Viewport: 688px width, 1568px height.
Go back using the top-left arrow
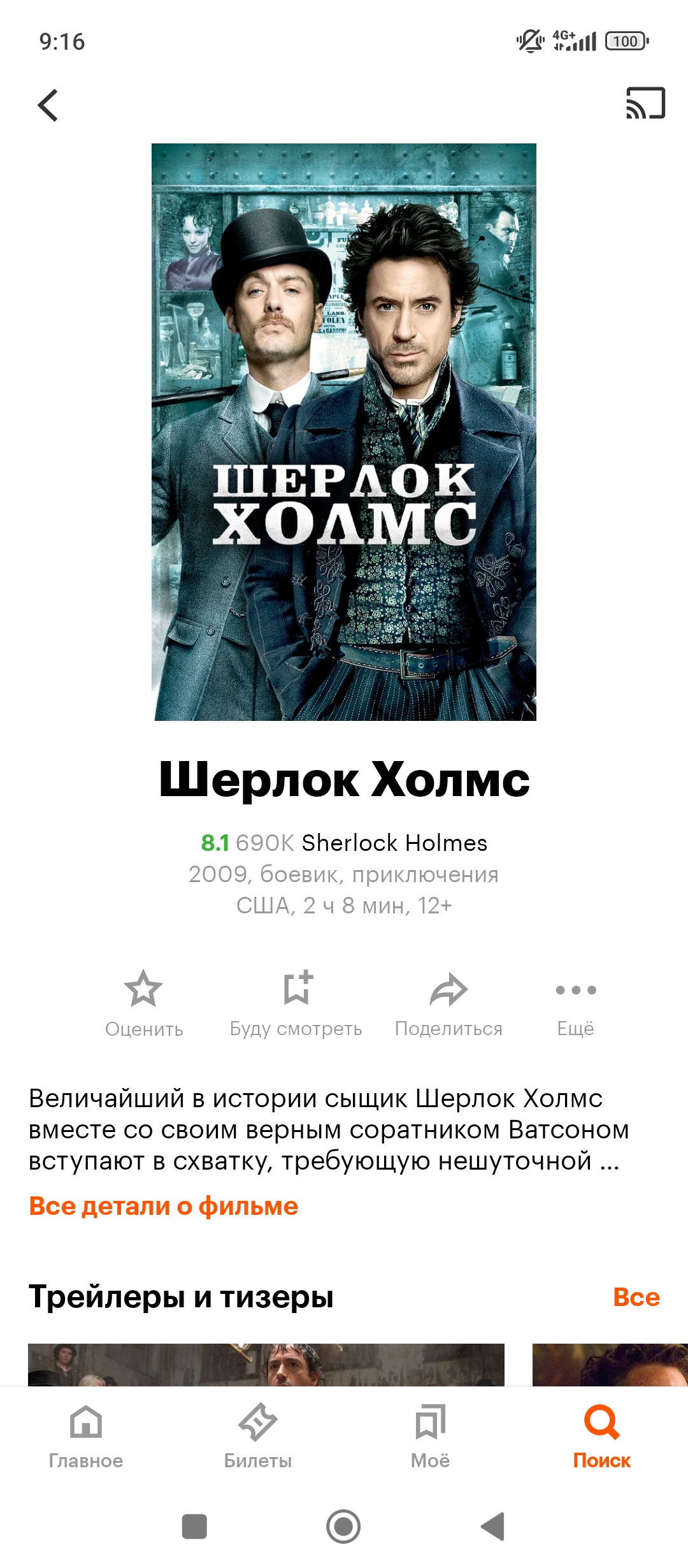pyautogui.click(x=48, y=105)
